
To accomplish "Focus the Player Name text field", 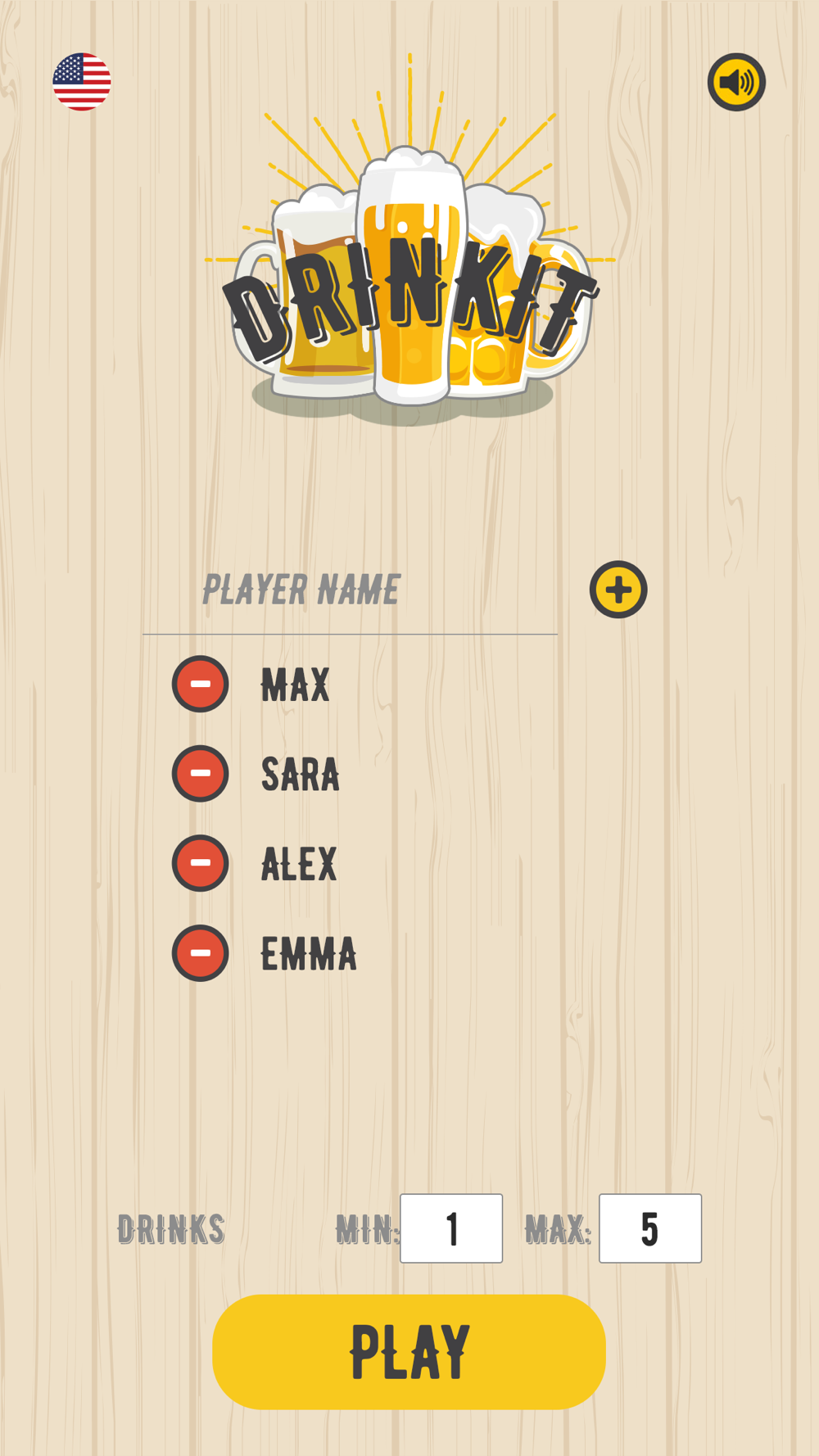I will point(351,591).
